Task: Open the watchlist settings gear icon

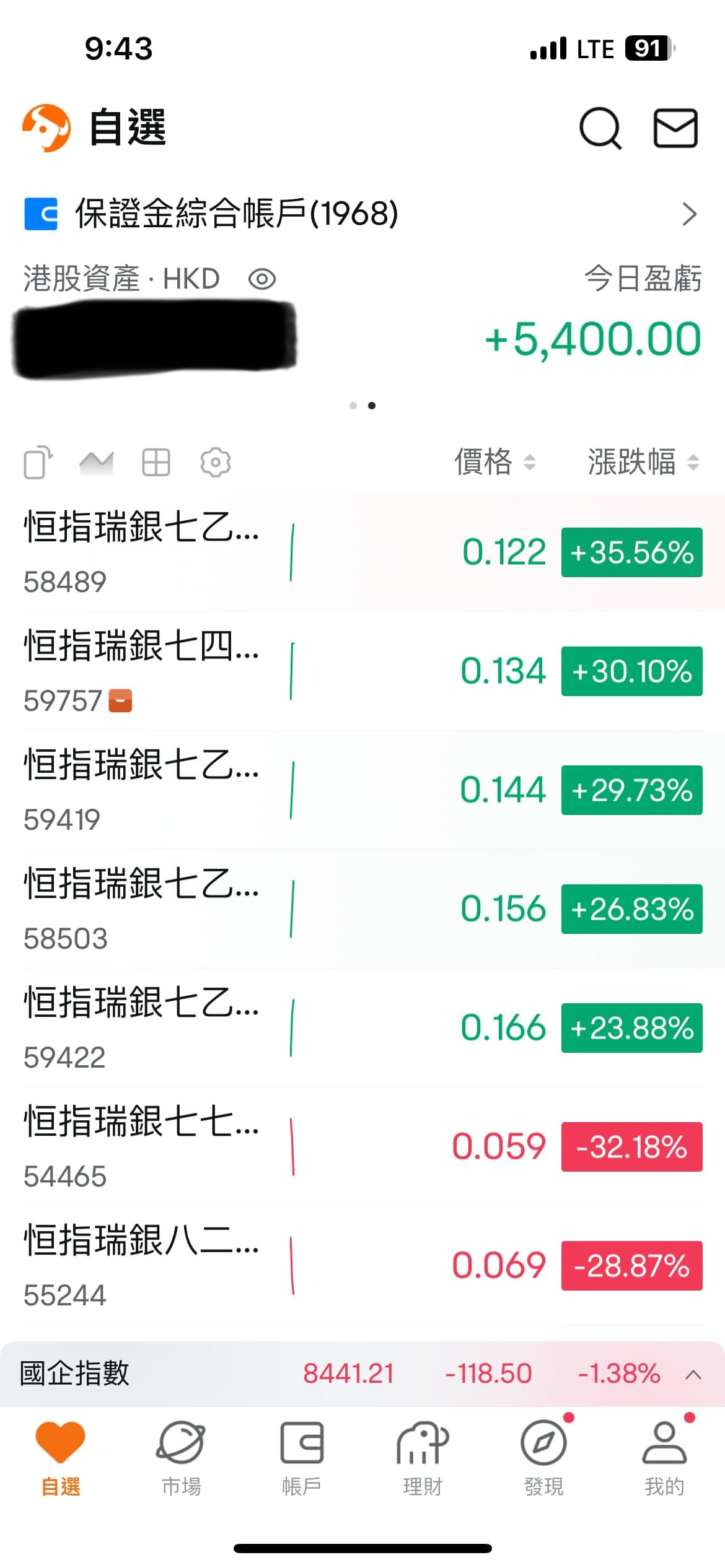Action: coord(216,462)
